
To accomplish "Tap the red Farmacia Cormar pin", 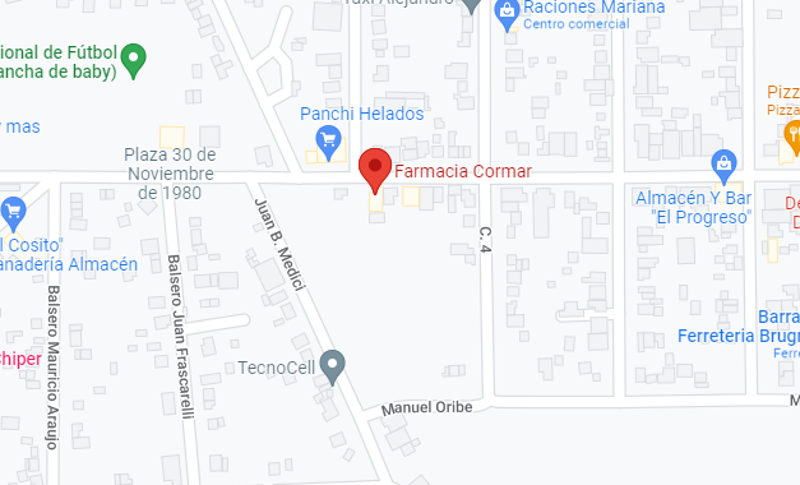I will [x=375, y=168].
